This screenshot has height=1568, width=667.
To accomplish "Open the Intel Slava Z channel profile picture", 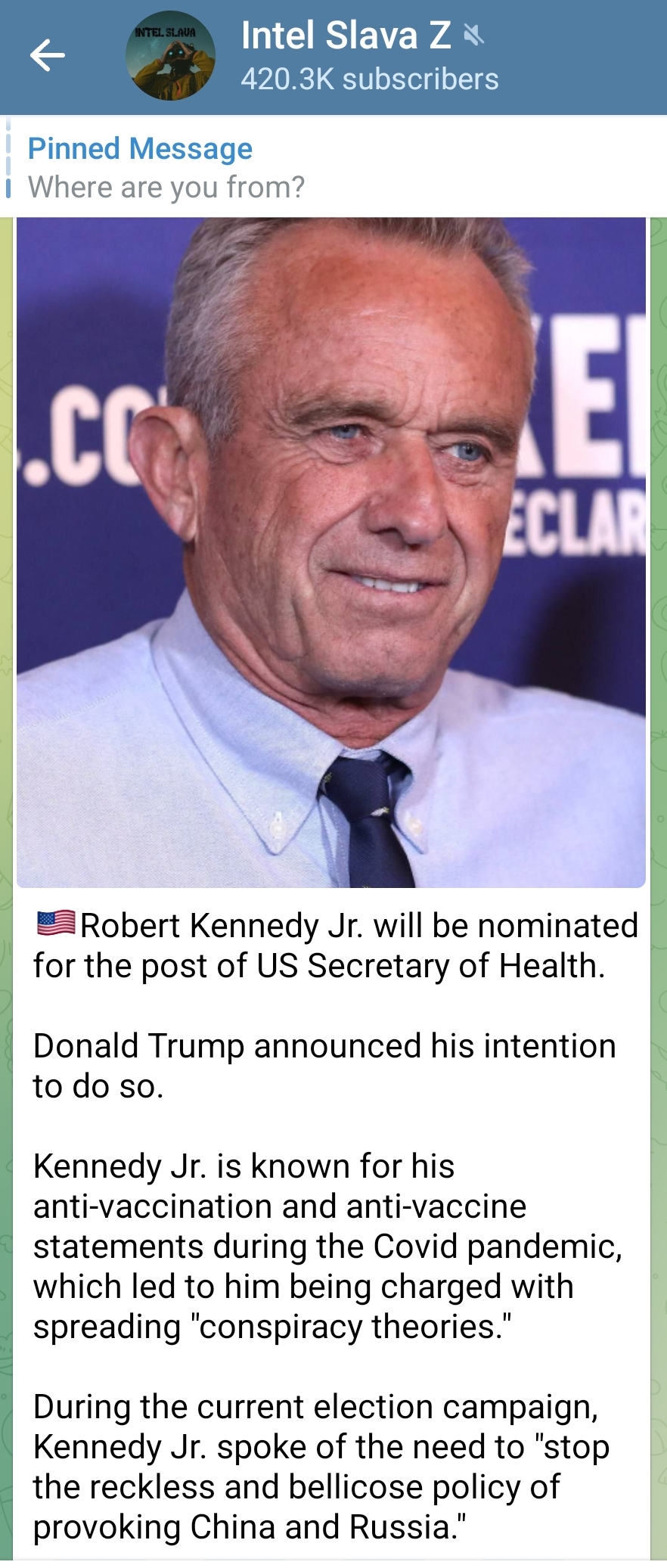I will click(x=170, y=56).
